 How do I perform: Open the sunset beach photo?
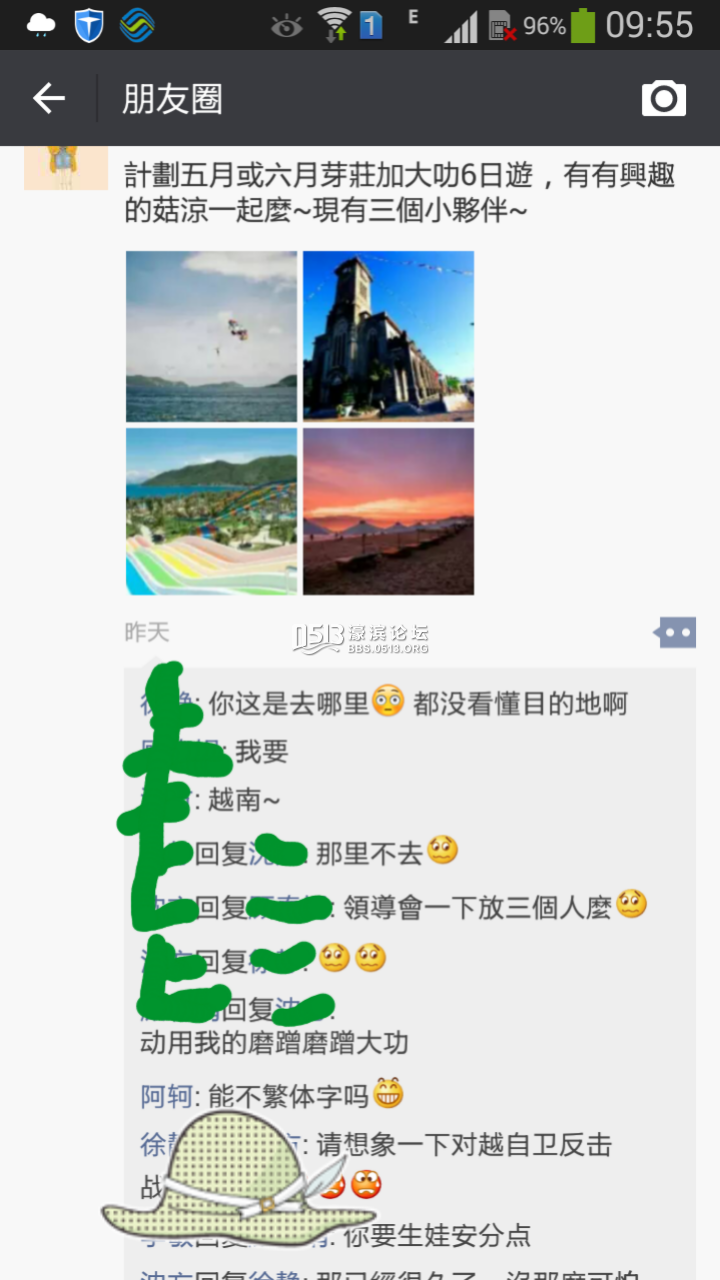(x=388, y=512)
